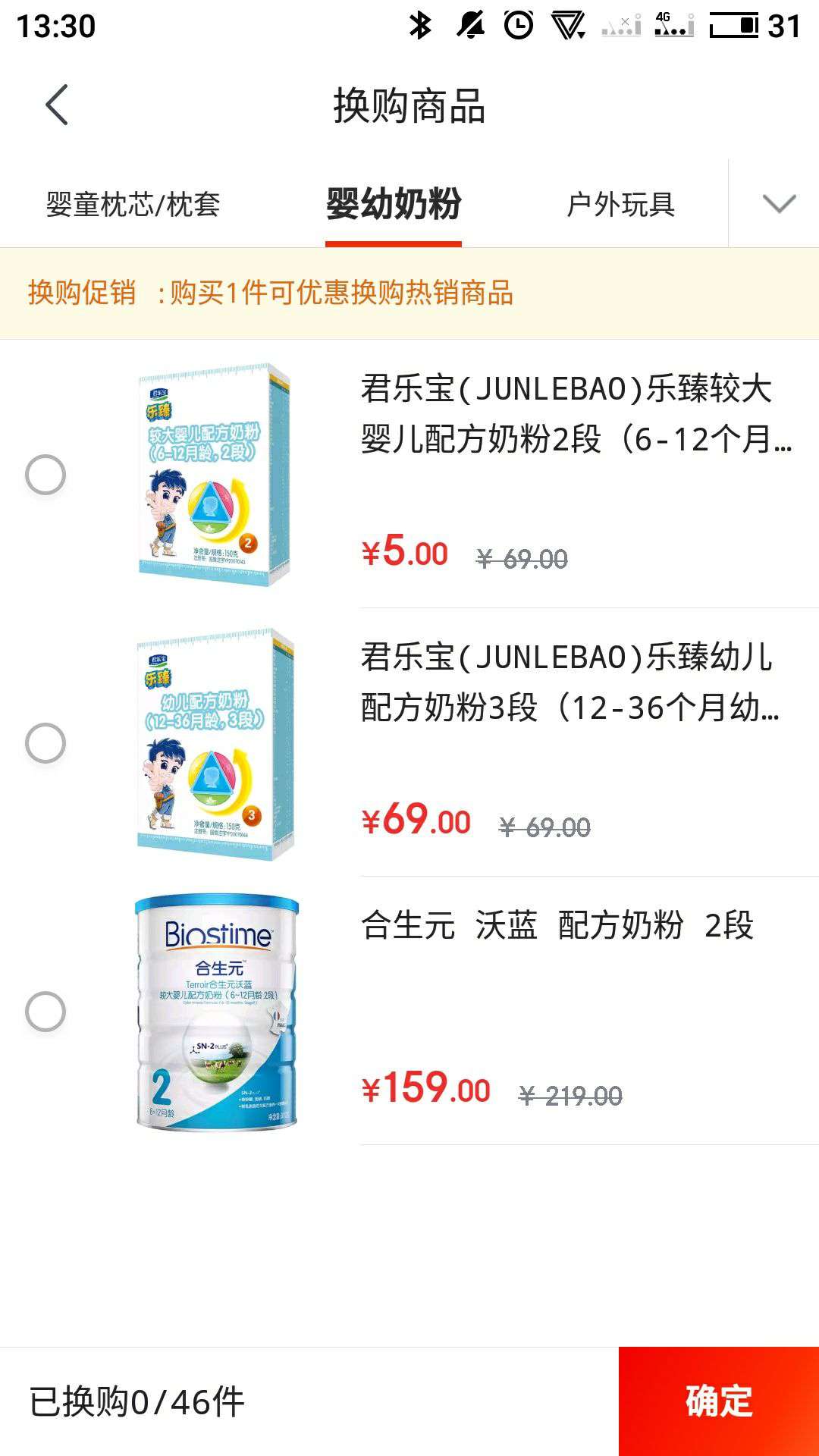Open 君乐宝乐臻较大婴儿配方奶粉2段 product
The width and height of the screenshot is (819, 1456).
575,413
